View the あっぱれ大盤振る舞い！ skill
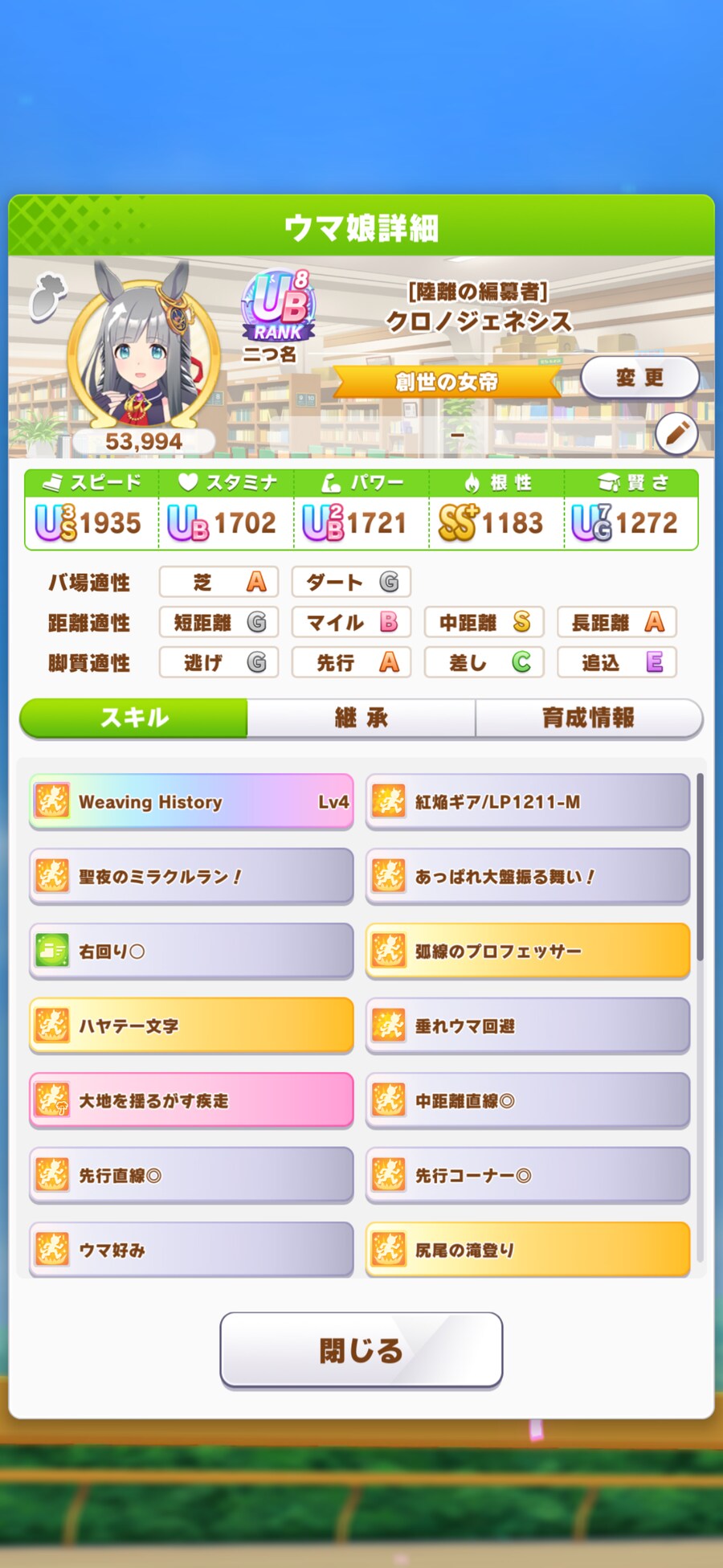 (528, 877)
